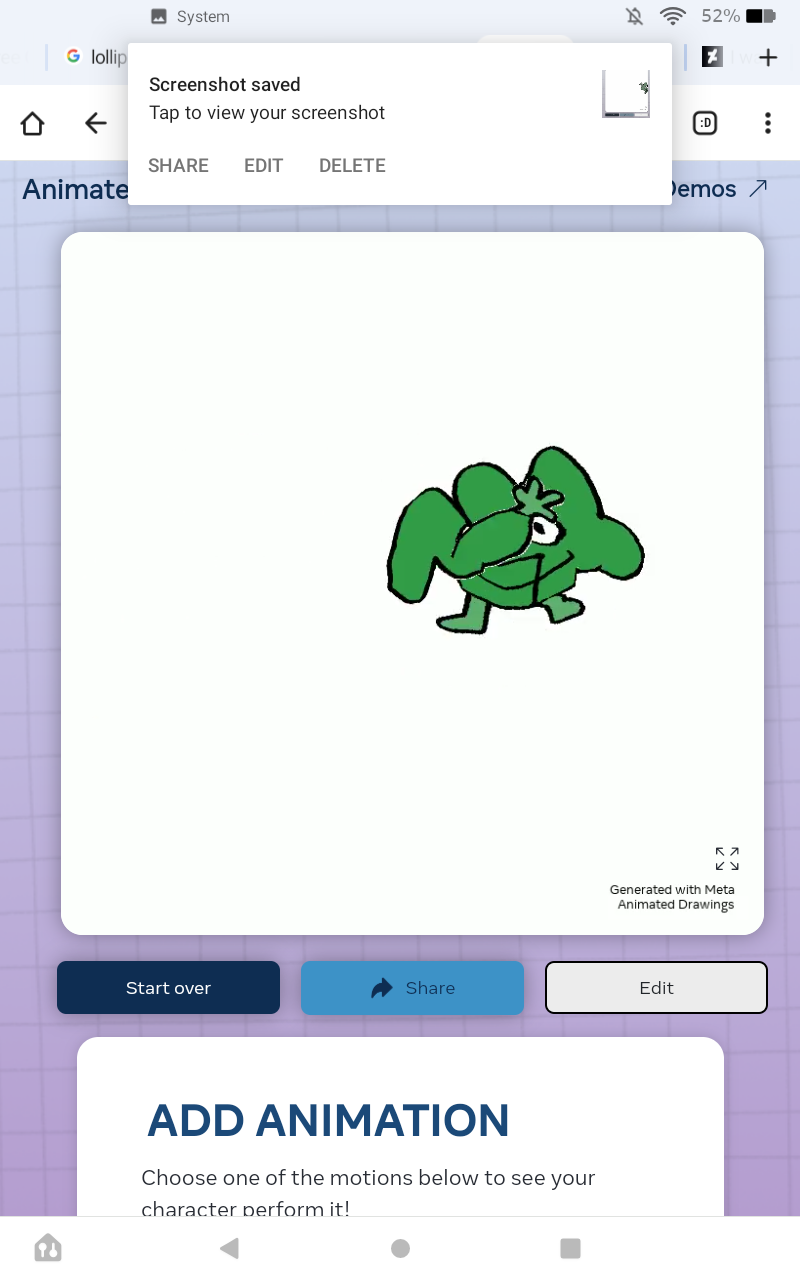The height and width of the screenshot is (1280, 800).
Task: Open the saved screenshot thumbnail
Action: [x=626, y=94]
